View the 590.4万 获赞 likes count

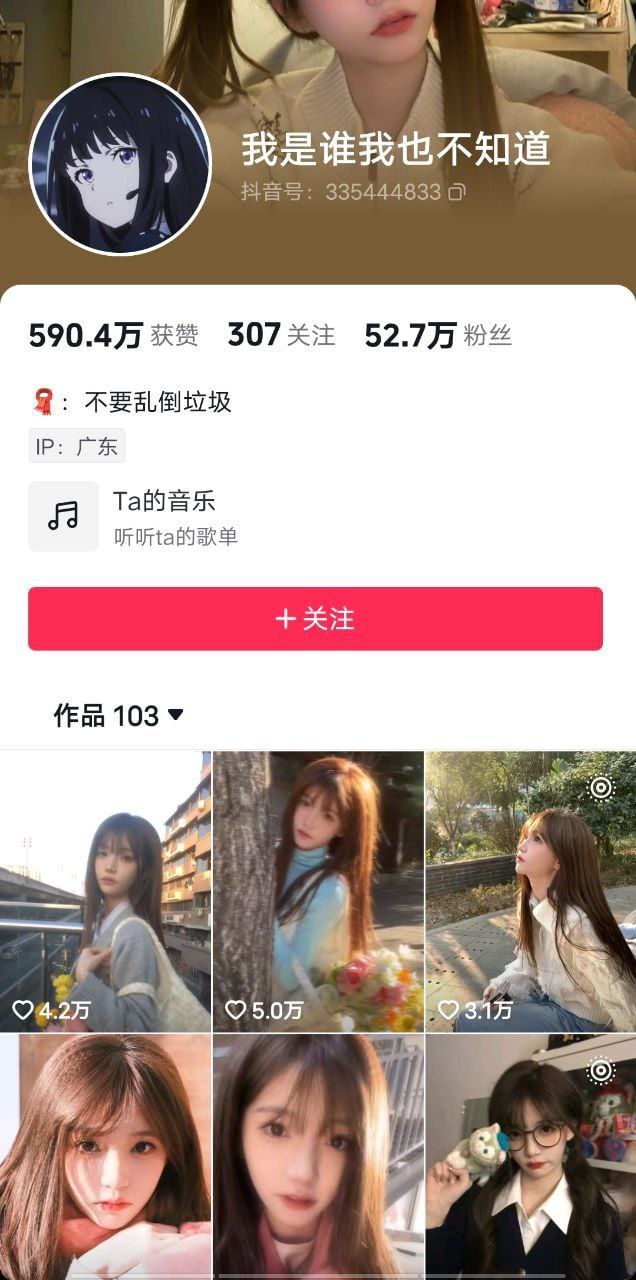point(113,335)
